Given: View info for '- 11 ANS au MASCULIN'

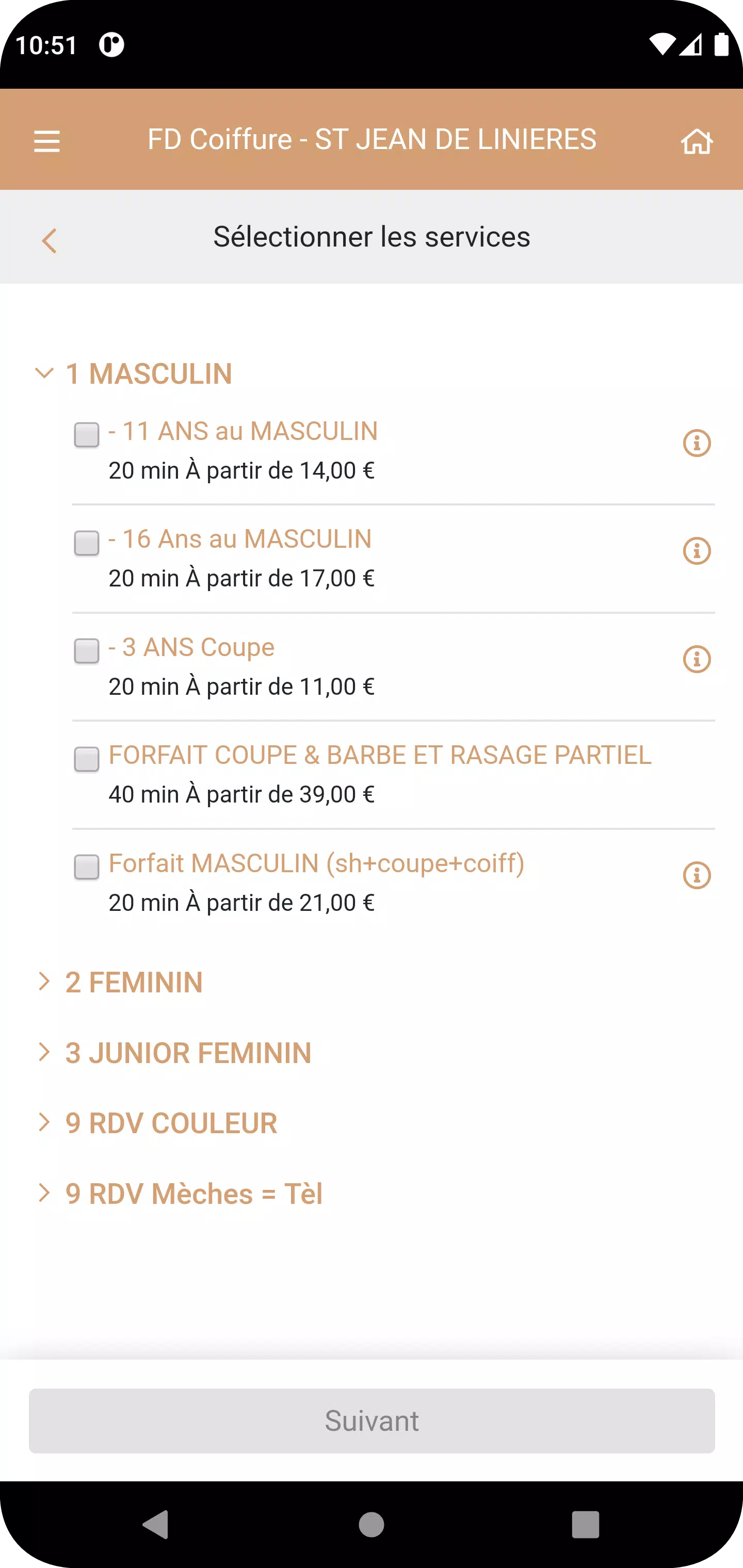Looking at the screenshot, I should (x=696, y=444).
